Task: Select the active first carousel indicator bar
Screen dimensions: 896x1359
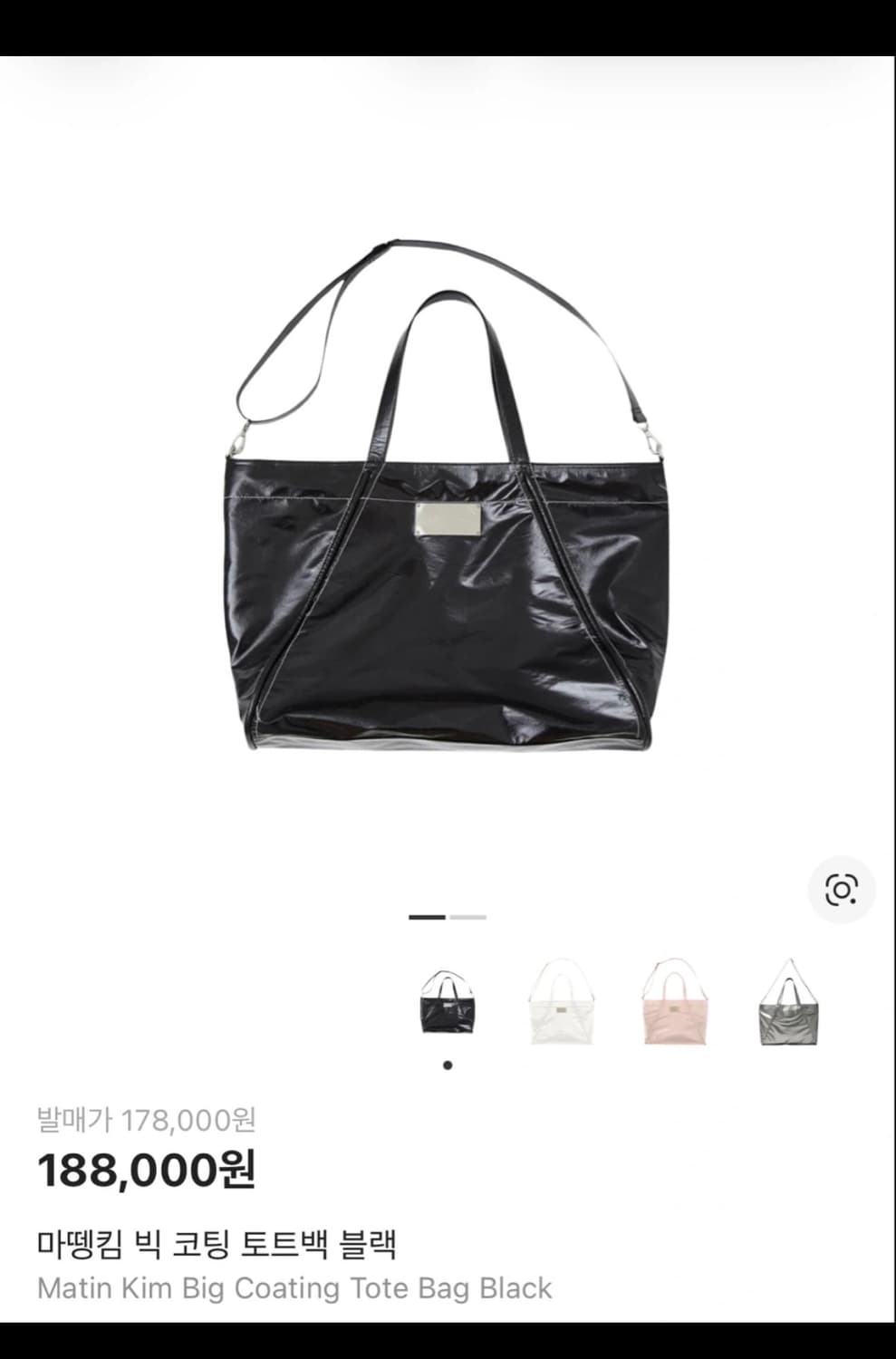Action: point(426,919)
